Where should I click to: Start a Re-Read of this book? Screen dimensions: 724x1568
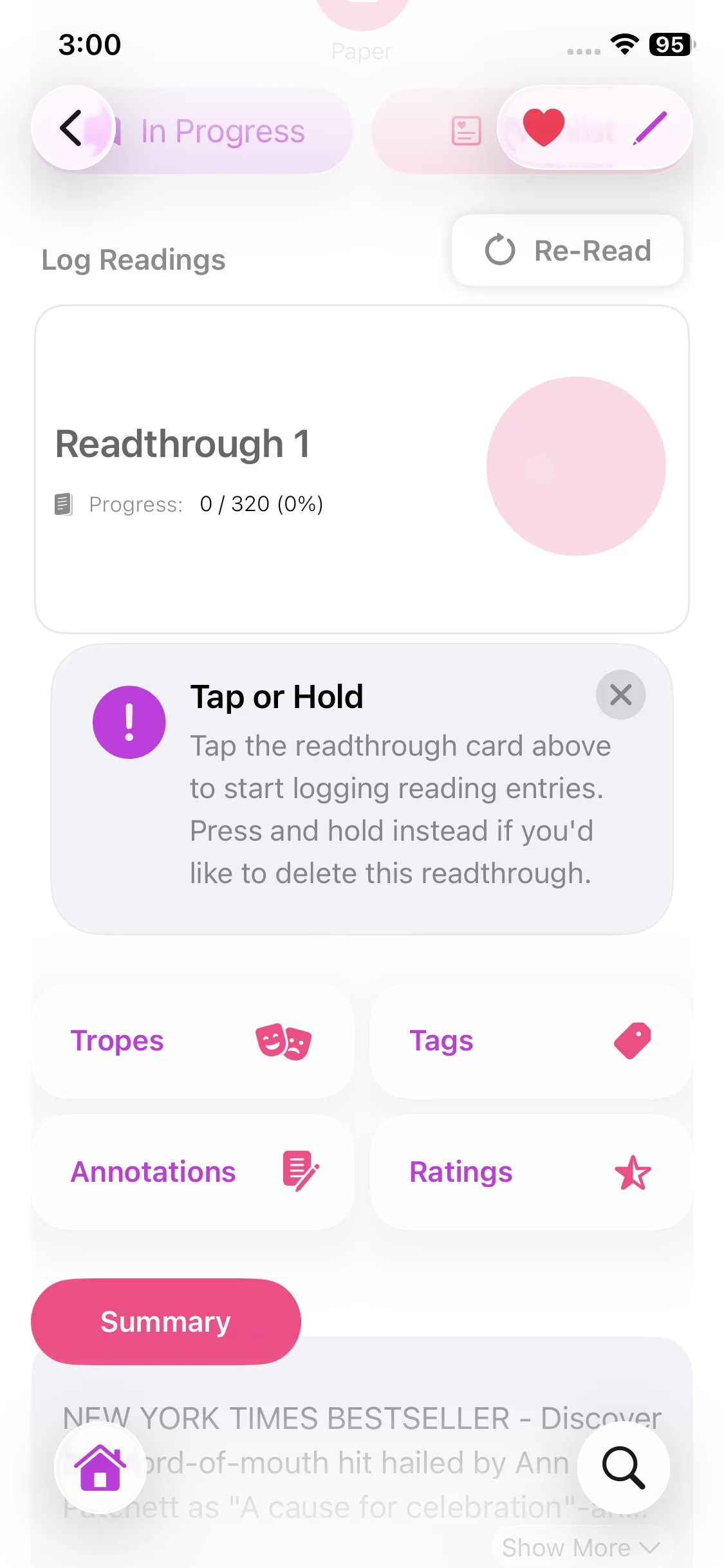point(567,250)
